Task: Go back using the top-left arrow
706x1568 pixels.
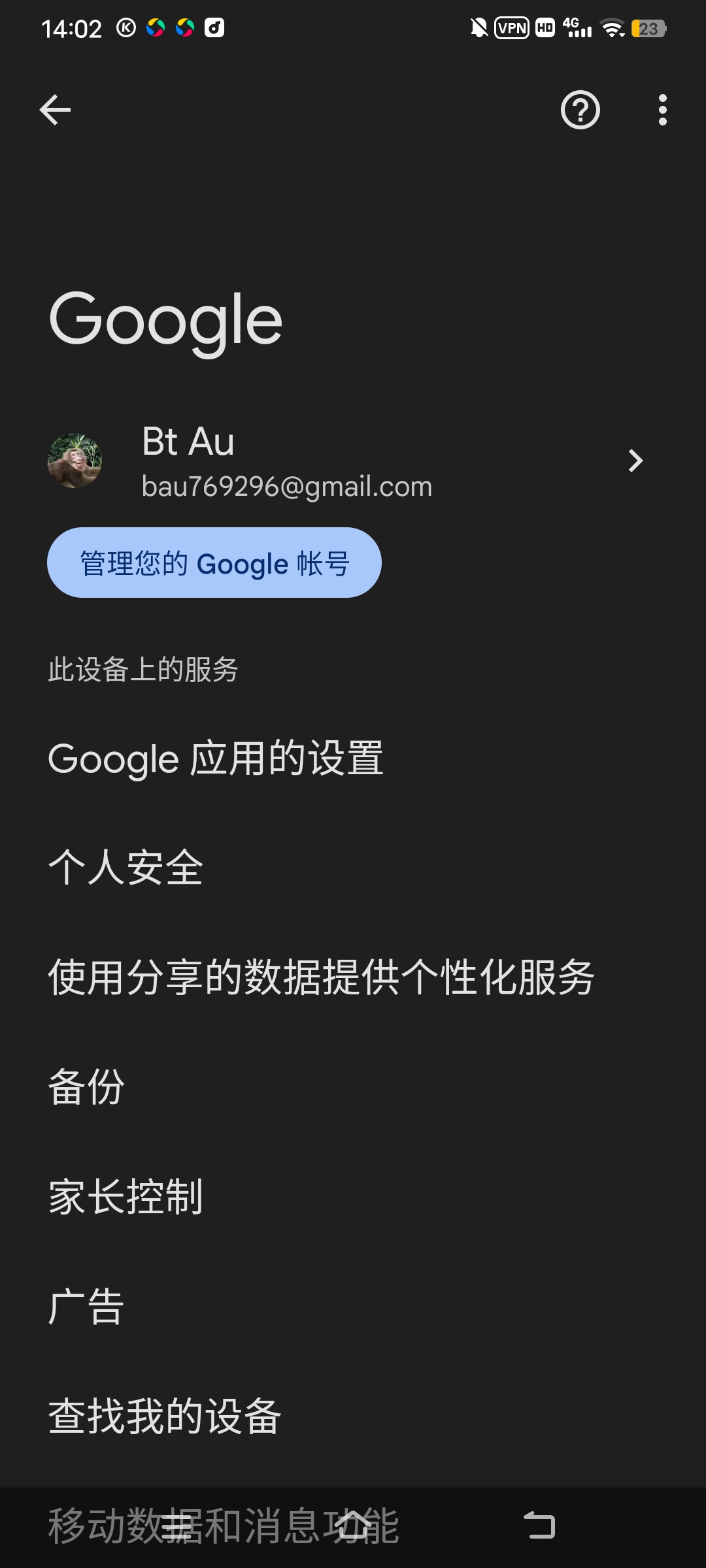Action: pyautogui.click(x=55, y=110)
